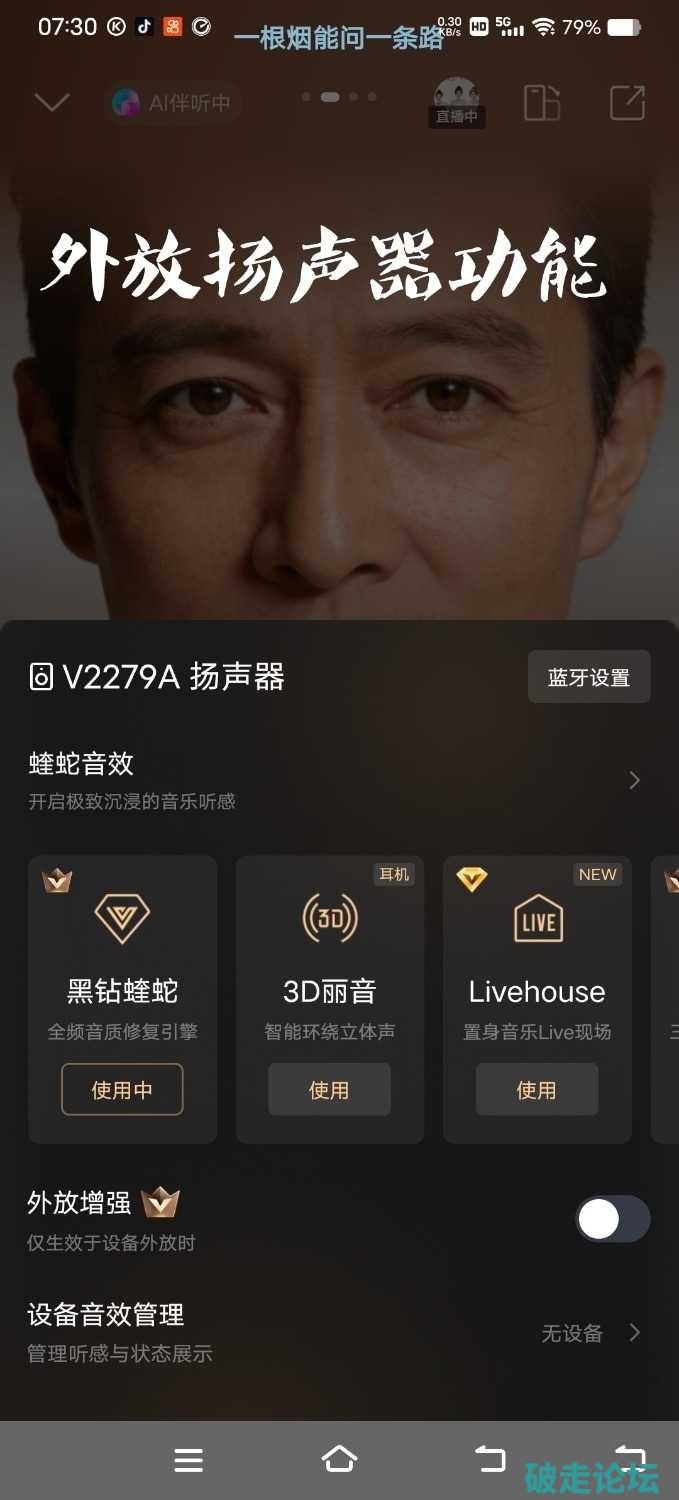Collapse the player with the down arrow
The width and height of the screenshot is (679, 1500).
[x=51, y=102]
